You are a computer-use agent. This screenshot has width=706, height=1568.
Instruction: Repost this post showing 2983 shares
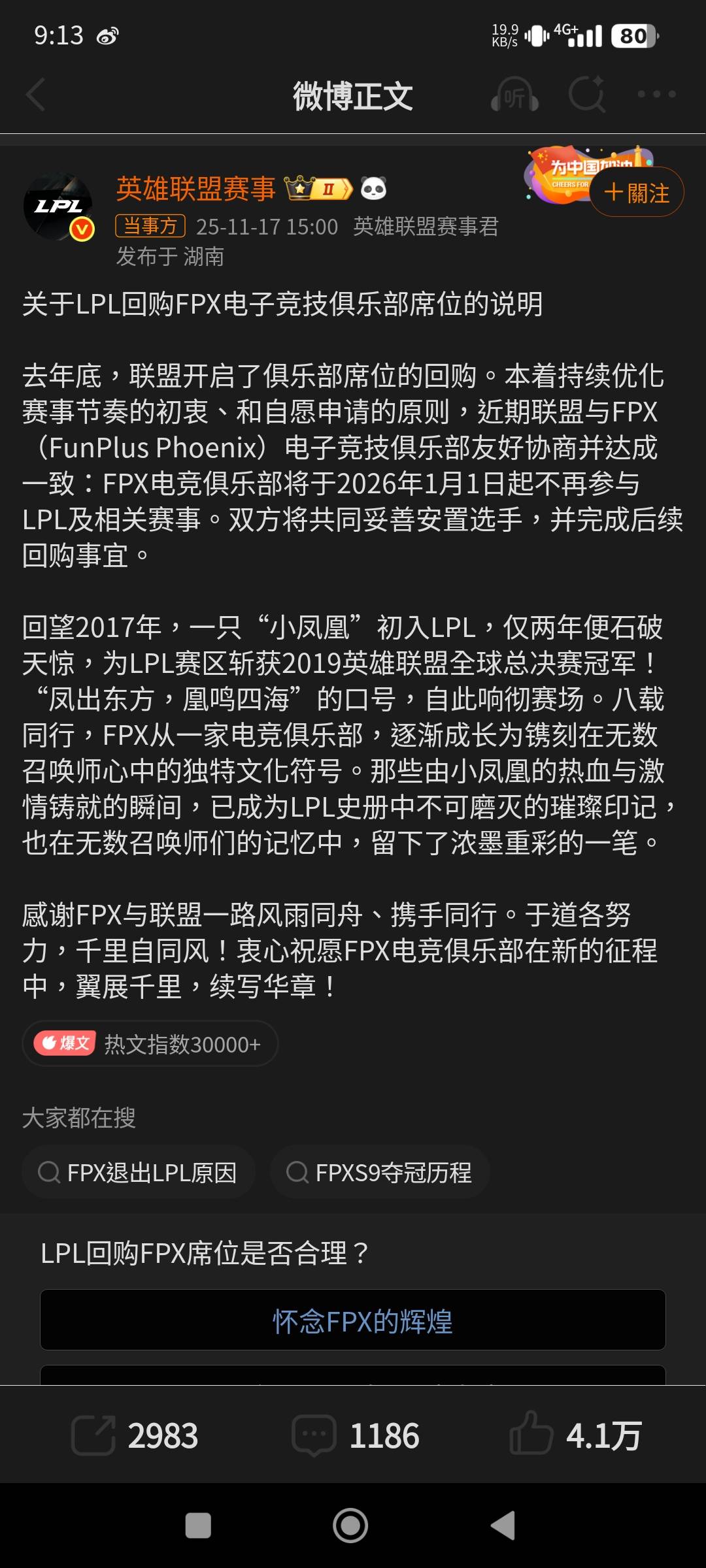point(135,1435)
